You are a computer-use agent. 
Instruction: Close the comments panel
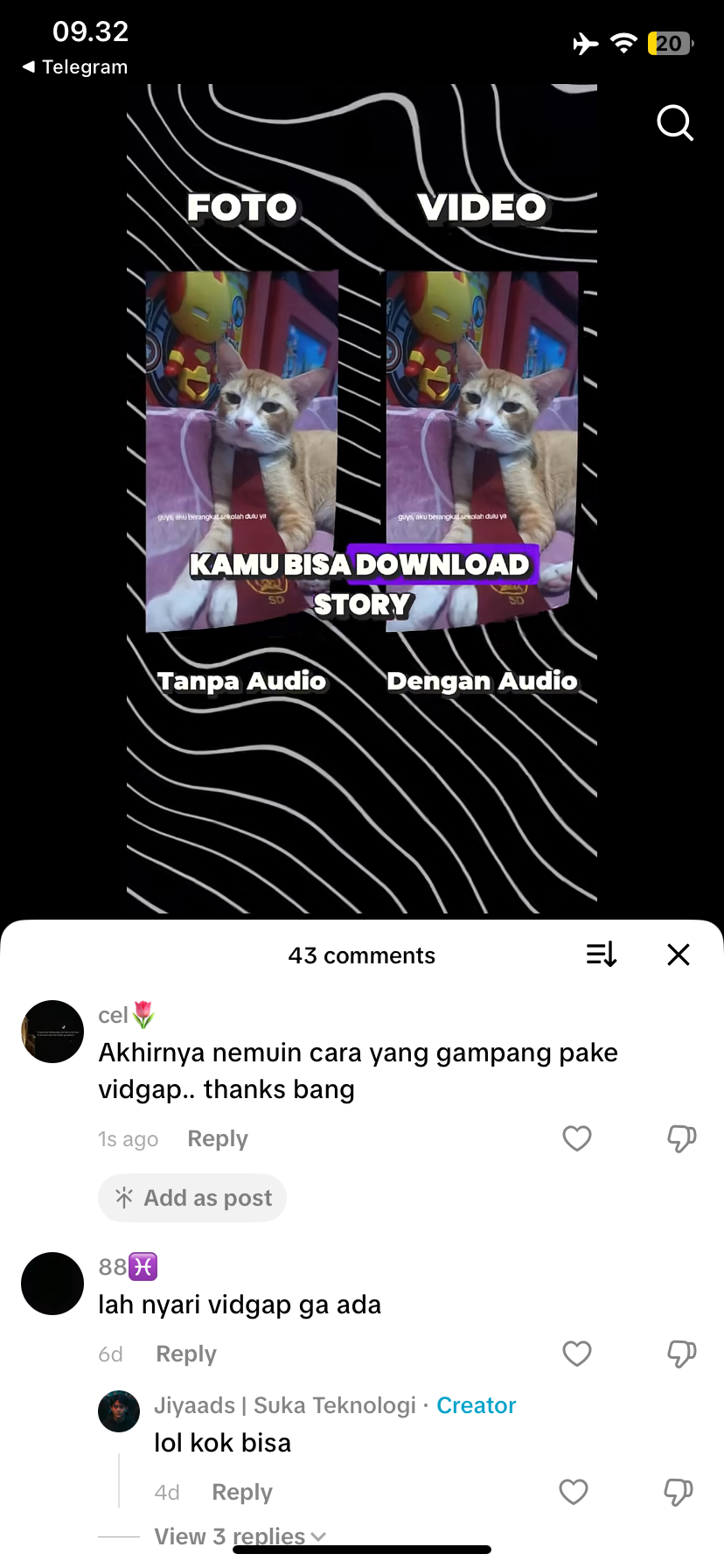[679, 955]
